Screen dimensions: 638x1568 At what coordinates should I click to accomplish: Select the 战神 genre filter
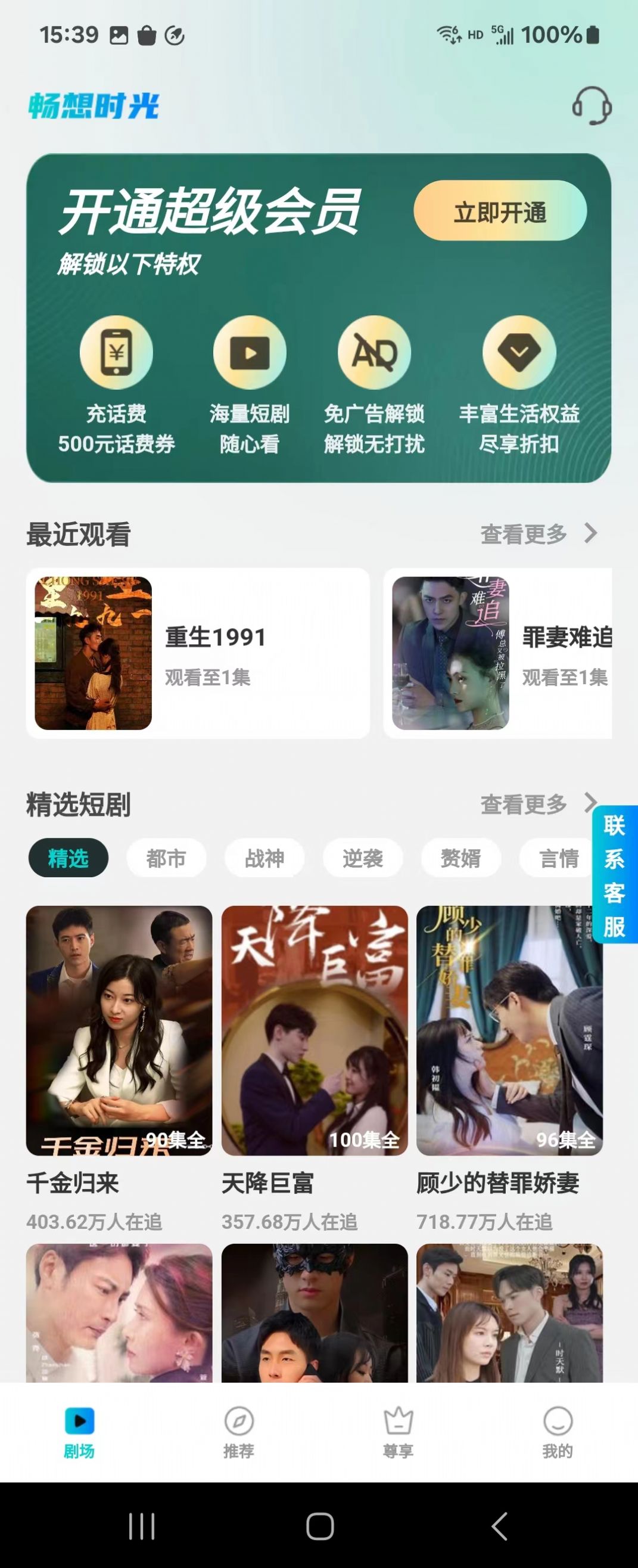pyautogui.click(x=264, y=858)
